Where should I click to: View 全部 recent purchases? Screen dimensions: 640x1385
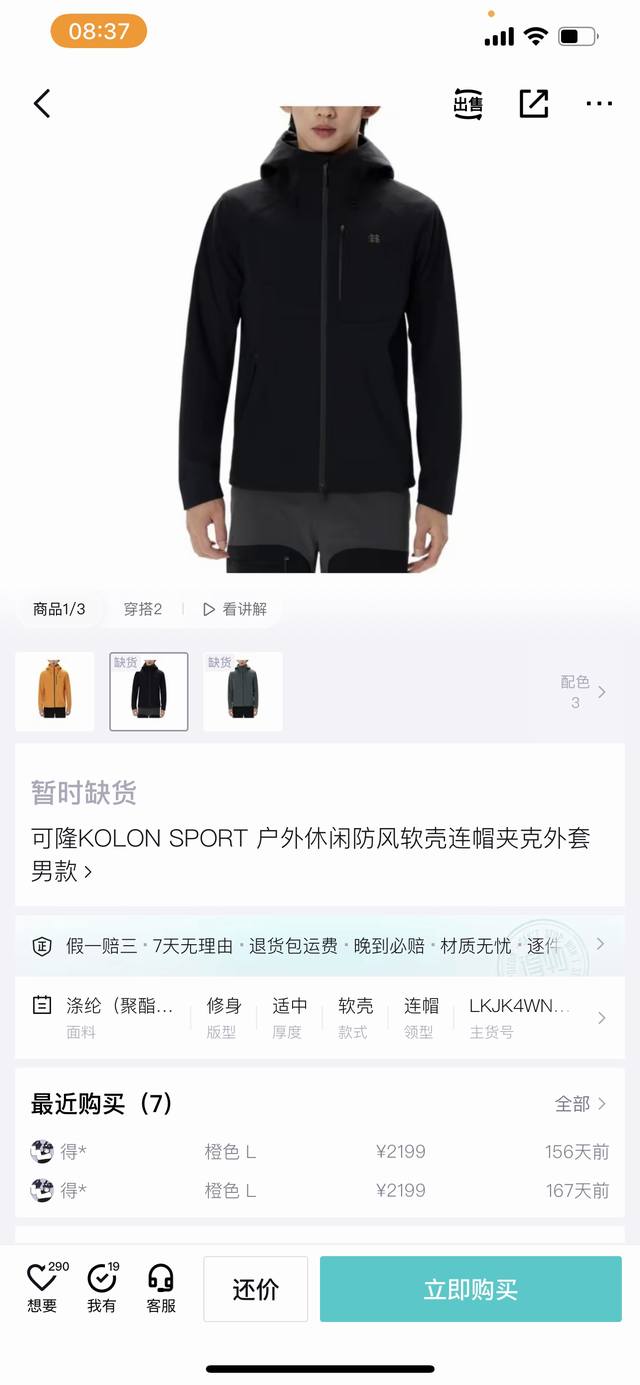pos(580,1104)
